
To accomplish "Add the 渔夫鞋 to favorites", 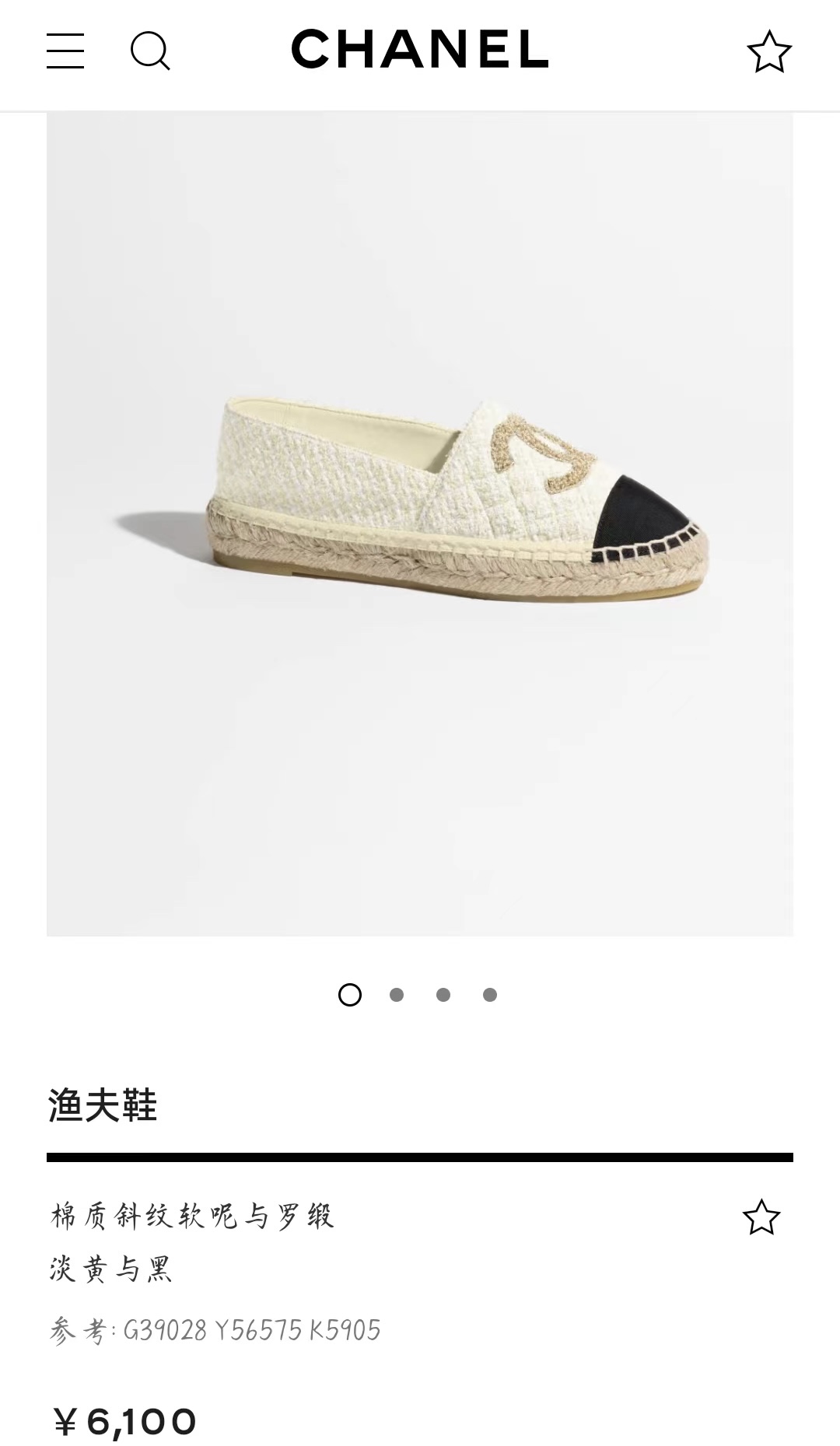I will [760, 1217].
